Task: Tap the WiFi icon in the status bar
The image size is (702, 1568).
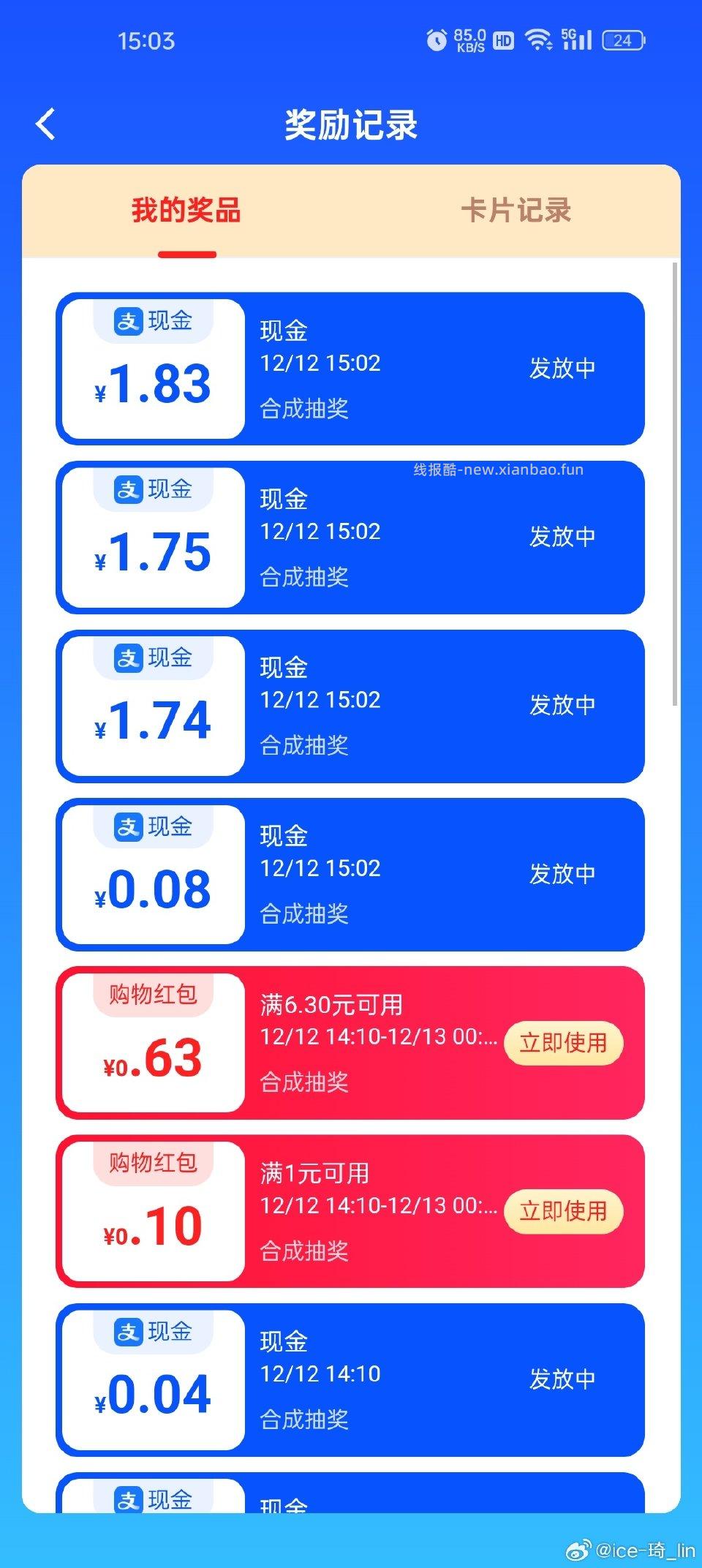Action: [539, 42]
